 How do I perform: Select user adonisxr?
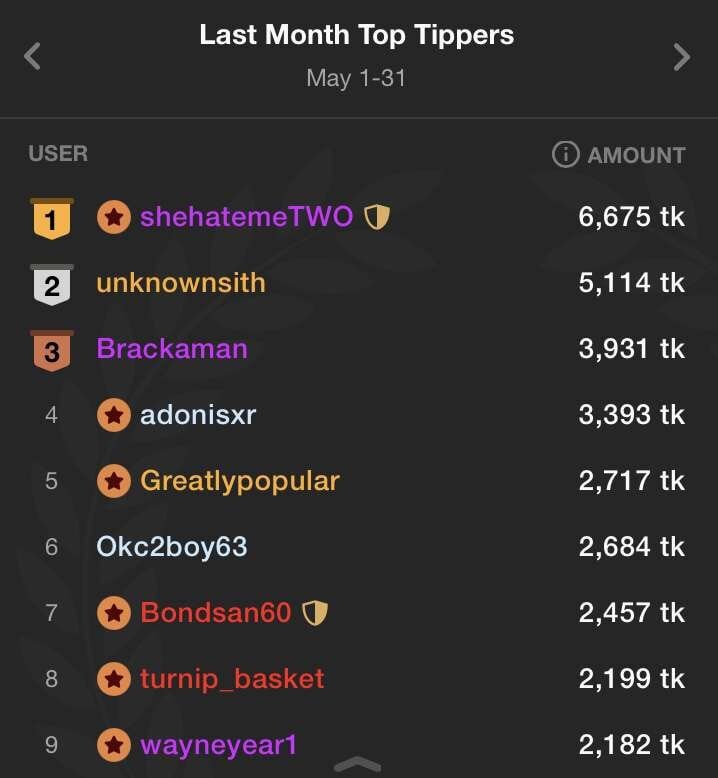coord(198,414)
